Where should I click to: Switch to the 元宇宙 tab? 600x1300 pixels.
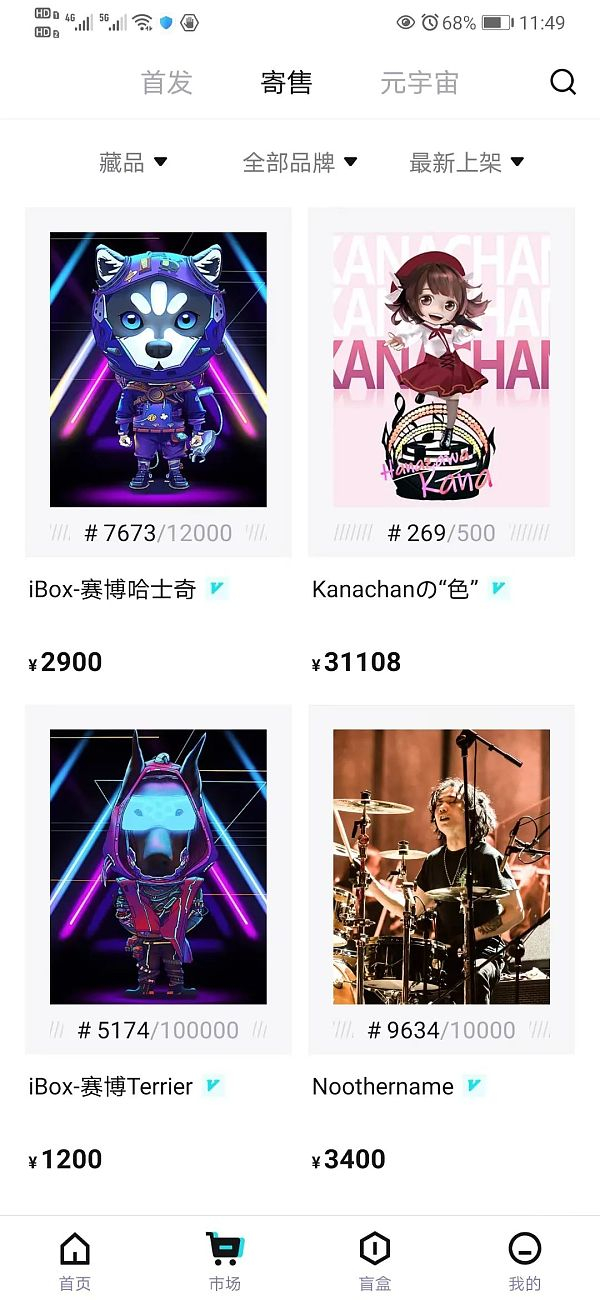419,83
